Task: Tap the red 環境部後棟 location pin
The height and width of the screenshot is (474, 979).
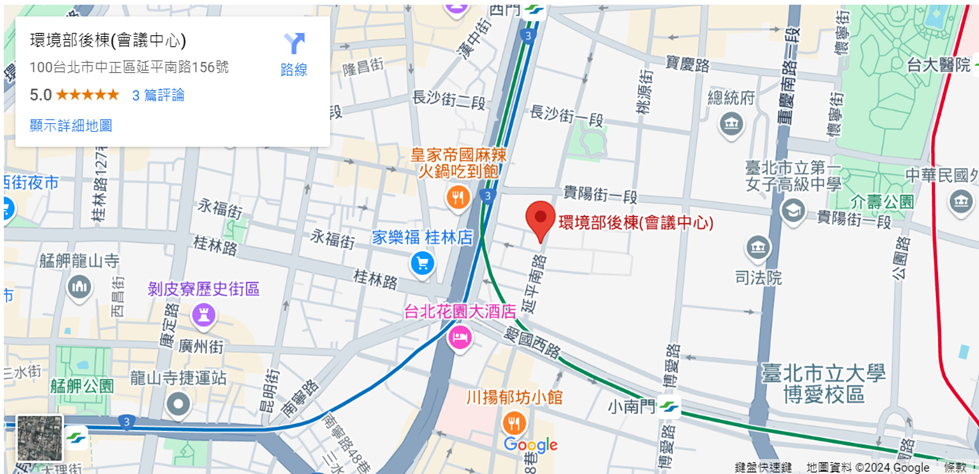Action: click(x=541, y=220)
